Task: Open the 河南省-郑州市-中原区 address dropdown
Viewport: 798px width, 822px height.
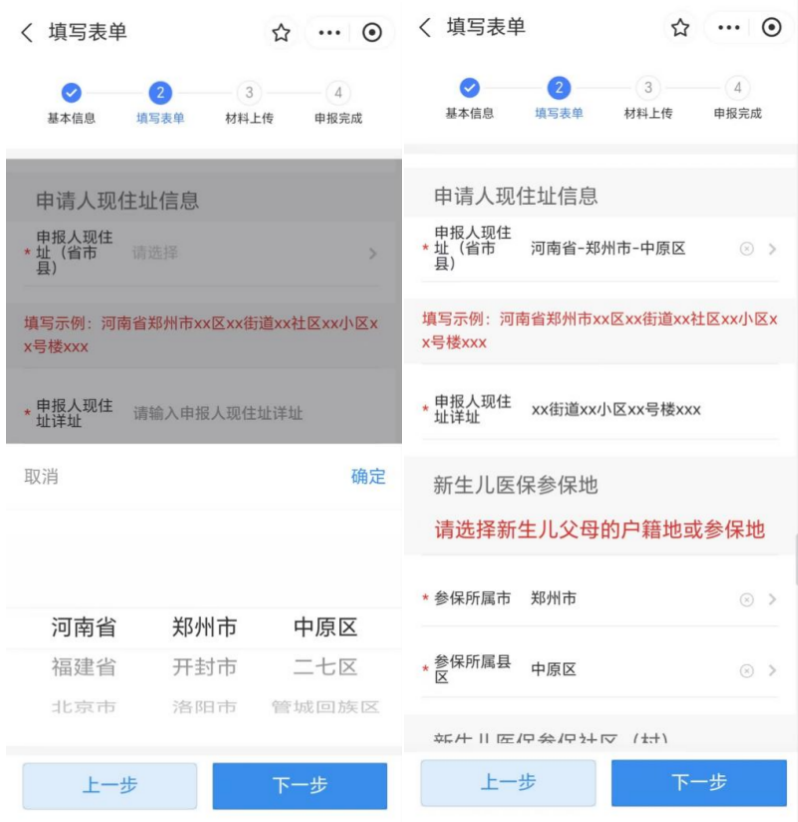Action: click(x=772, y=249)
